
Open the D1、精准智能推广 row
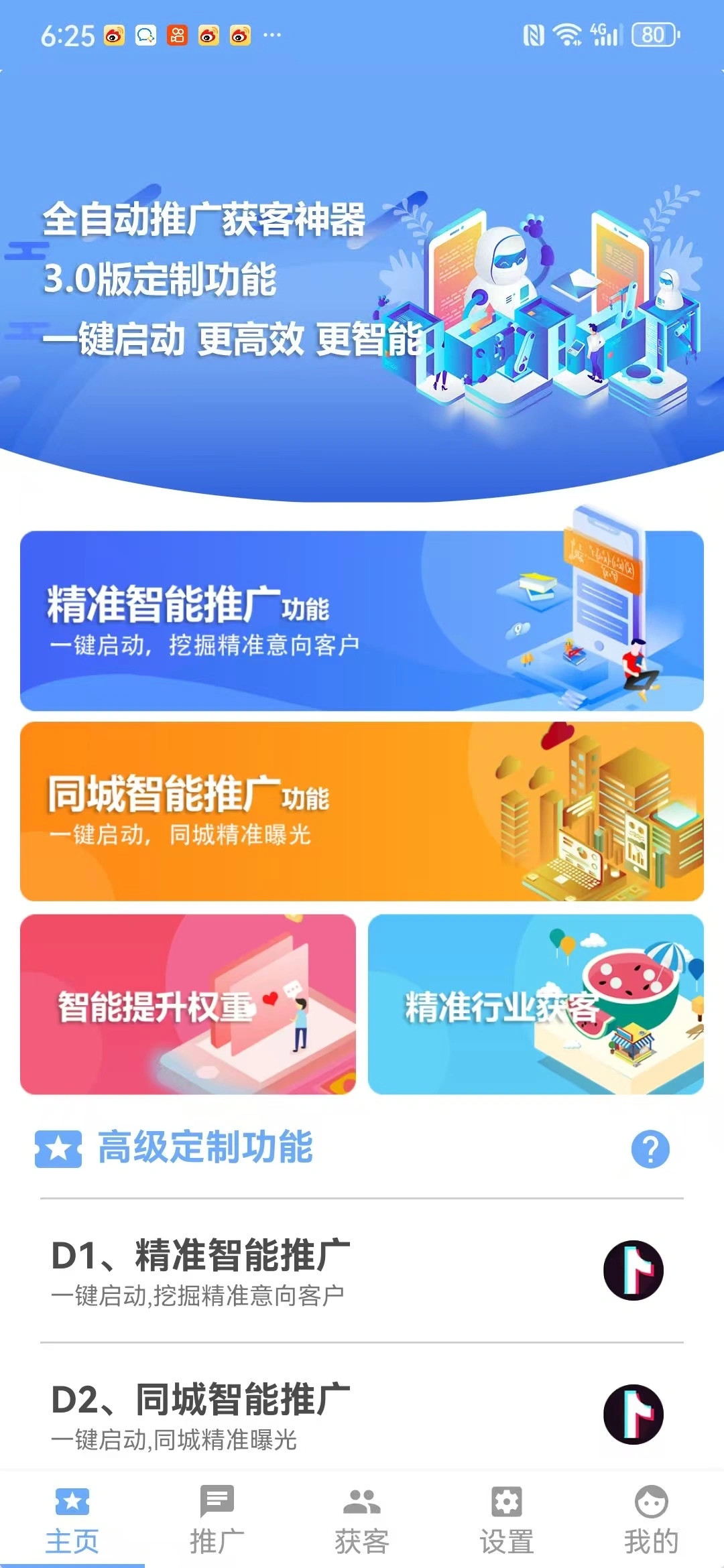pyautogui.click(x=362, y=1270)
